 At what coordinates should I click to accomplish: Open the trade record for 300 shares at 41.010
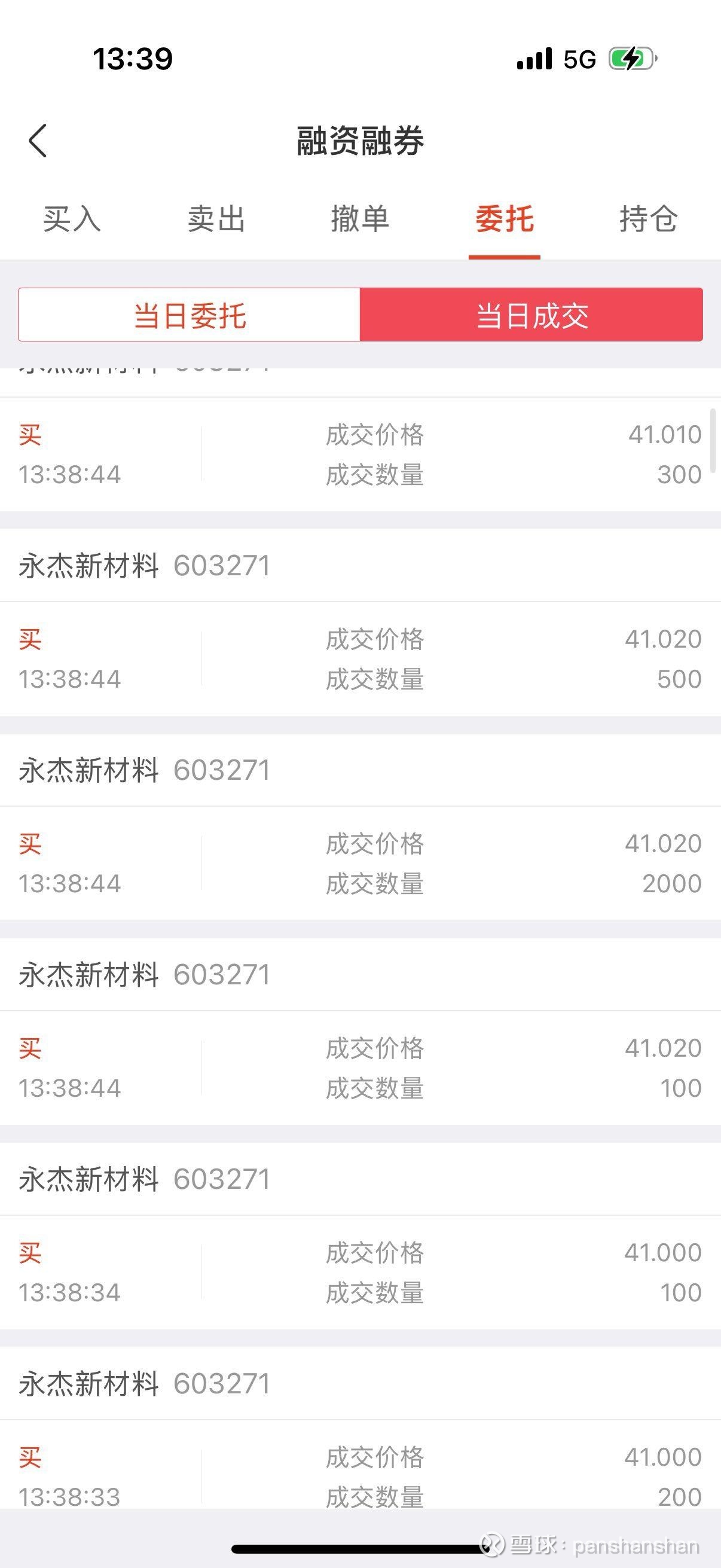pyautogui.click(x=360, y=454)
